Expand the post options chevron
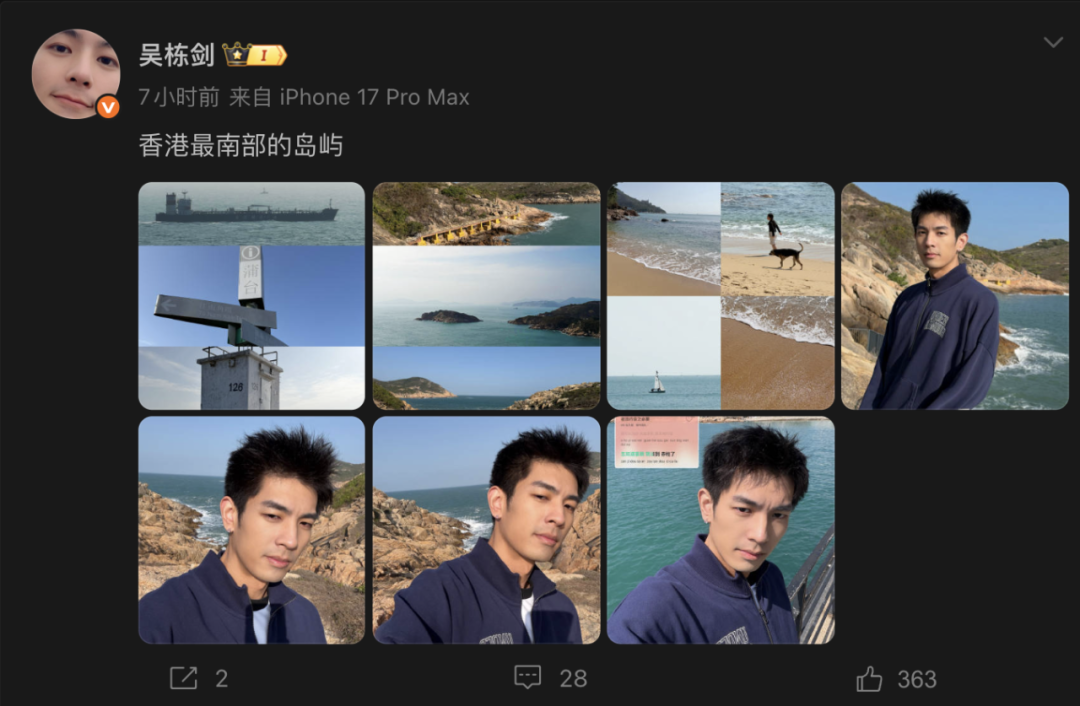 pos(1052,42)
